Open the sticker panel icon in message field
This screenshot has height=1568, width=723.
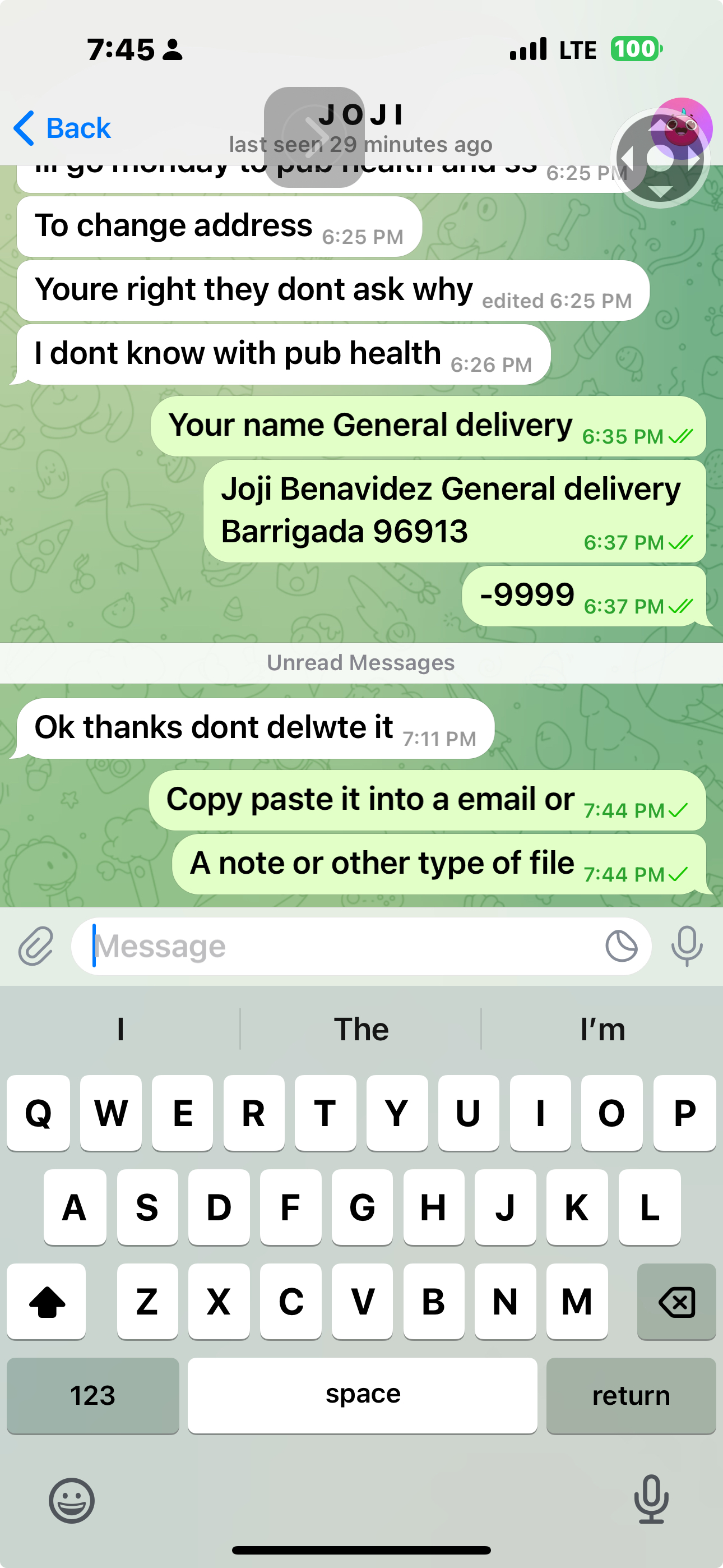[x=622, y=947]
